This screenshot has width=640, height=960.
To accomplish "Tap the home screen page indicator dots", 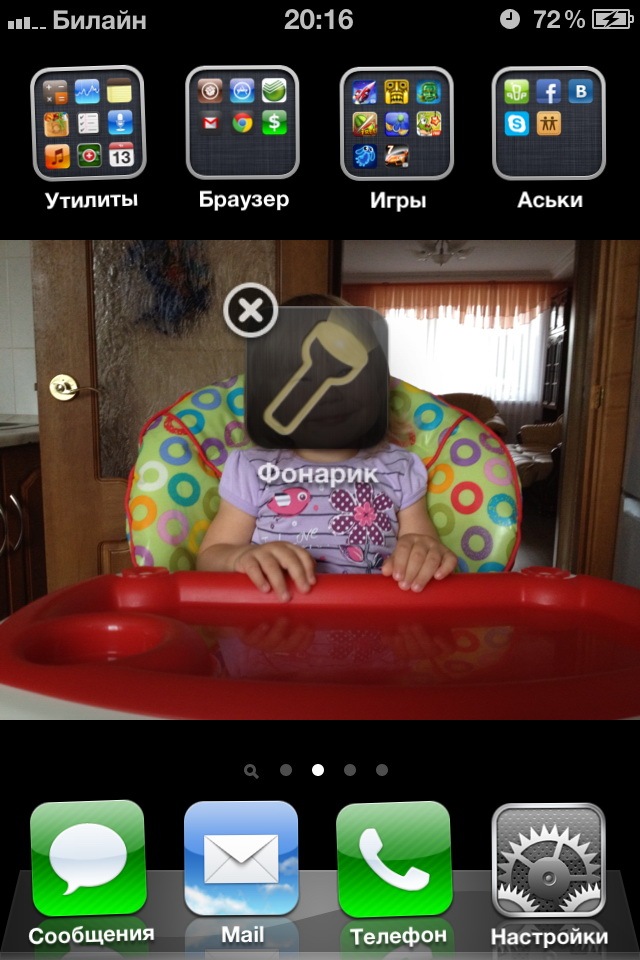I will (318, 771).
